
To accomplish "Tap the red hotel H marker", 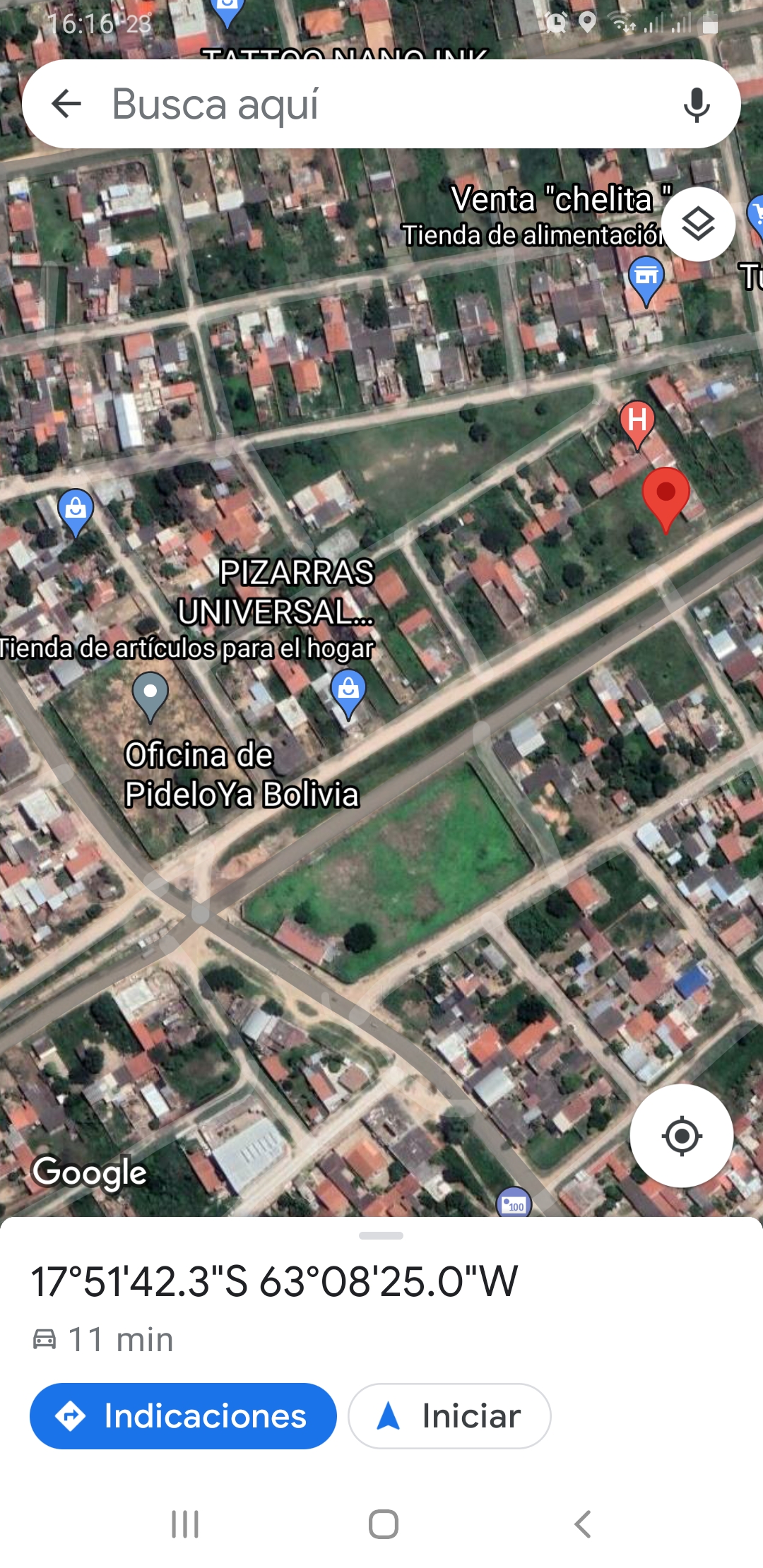I will pos(637,424).
